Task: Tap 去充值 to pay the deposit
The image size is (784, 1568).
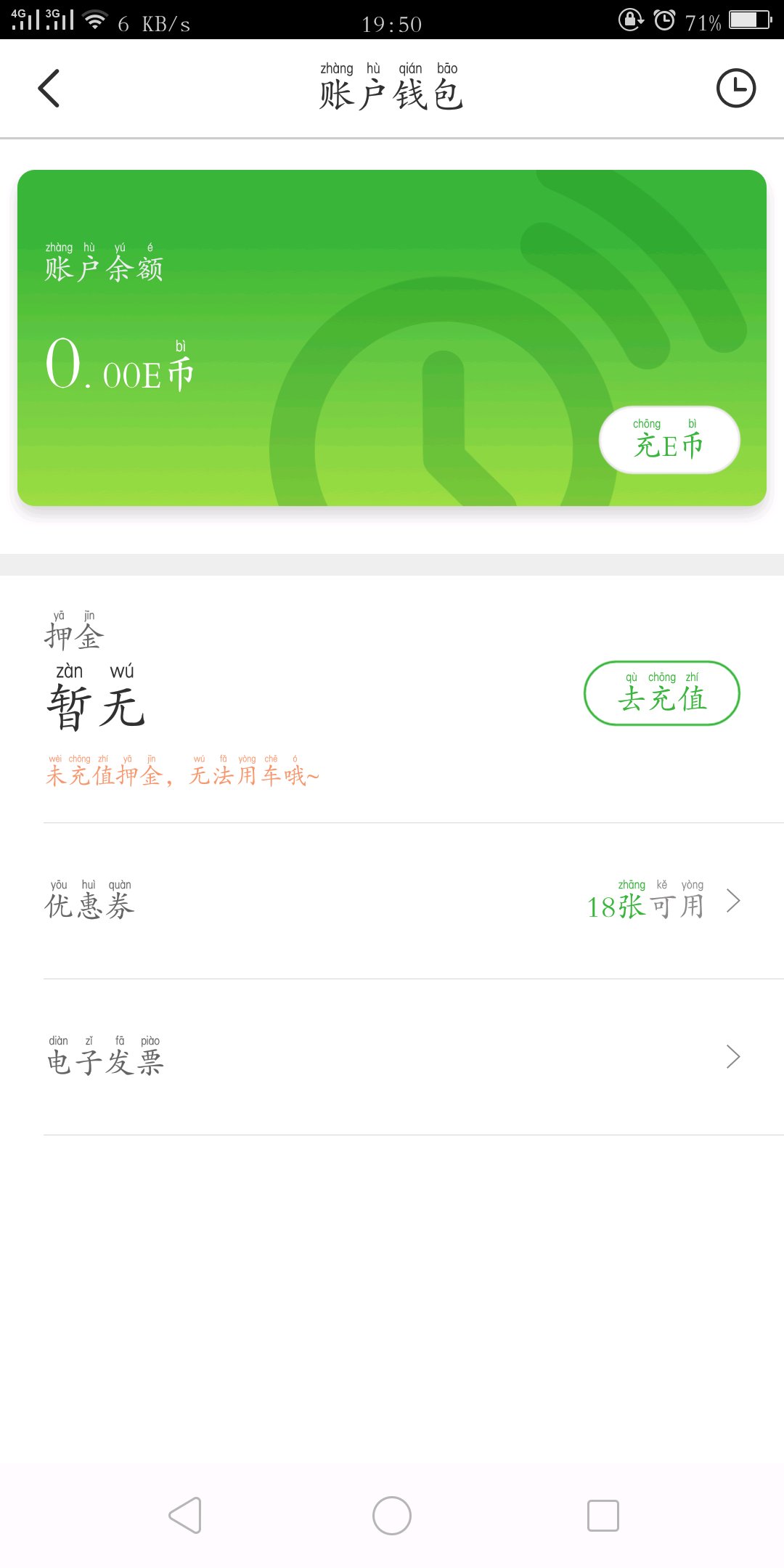Action: coord(661,693)
